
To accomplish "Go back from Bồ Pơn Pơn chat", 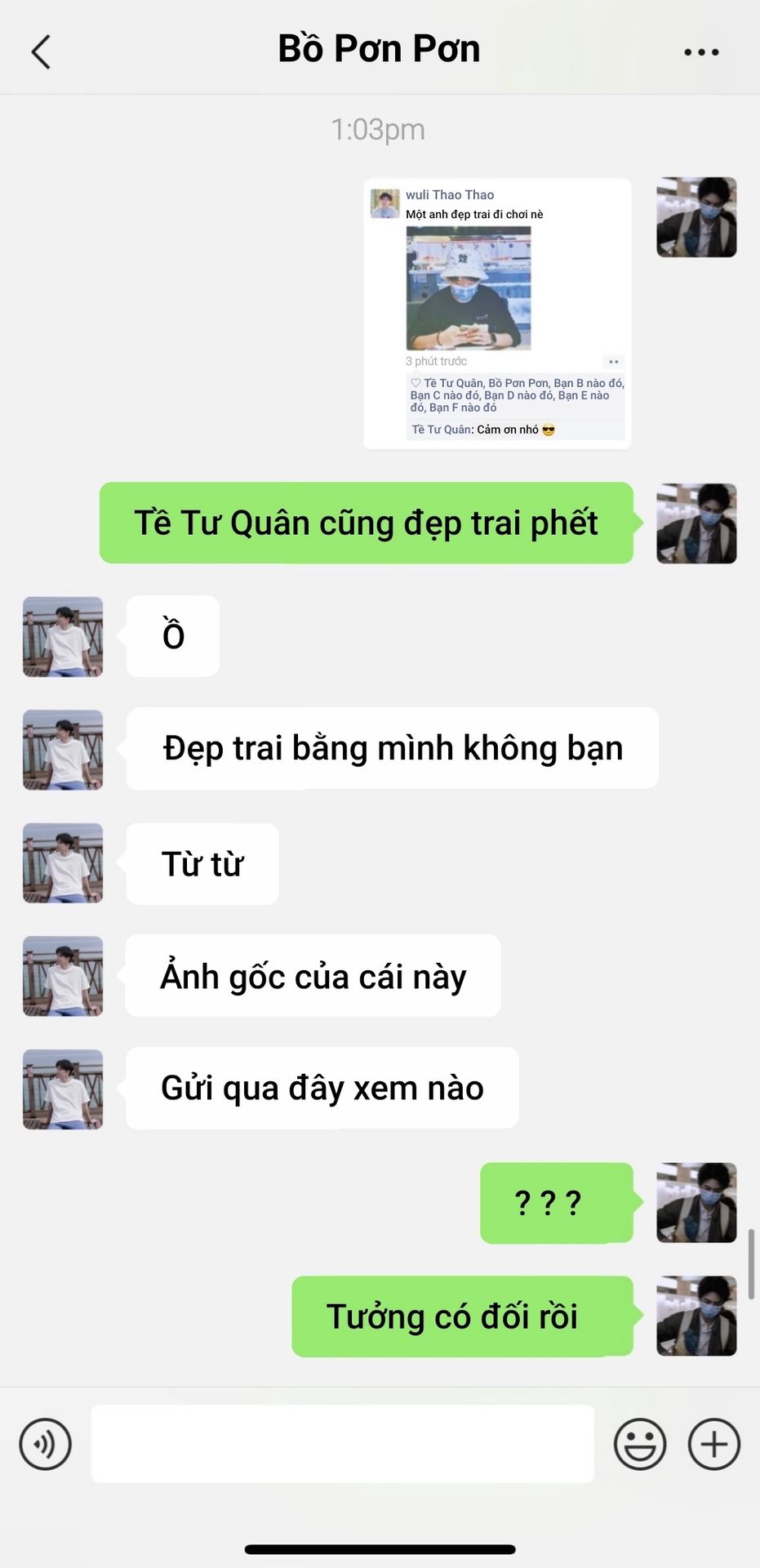I will [41, 52].
